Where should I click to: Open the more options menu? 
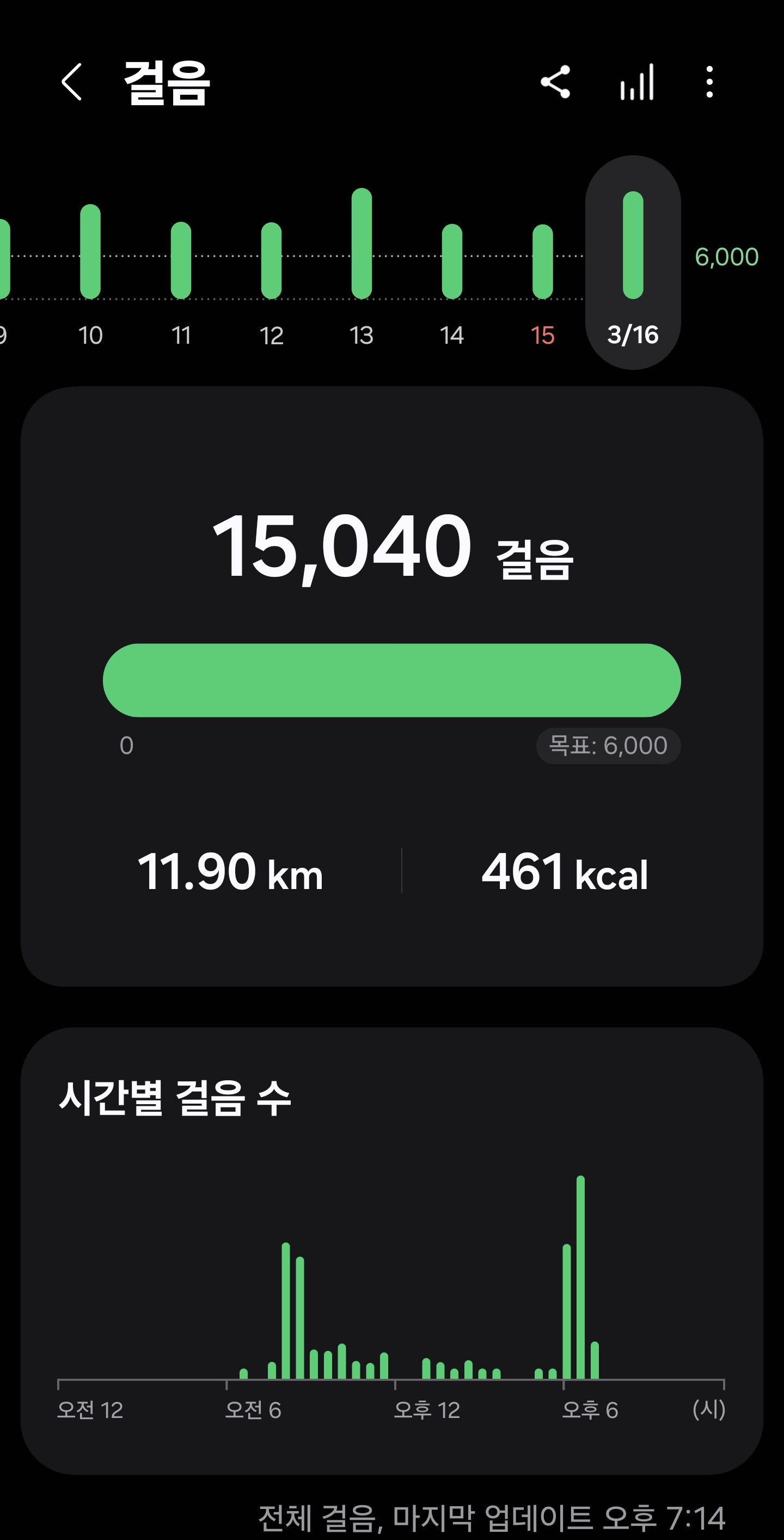709,82
